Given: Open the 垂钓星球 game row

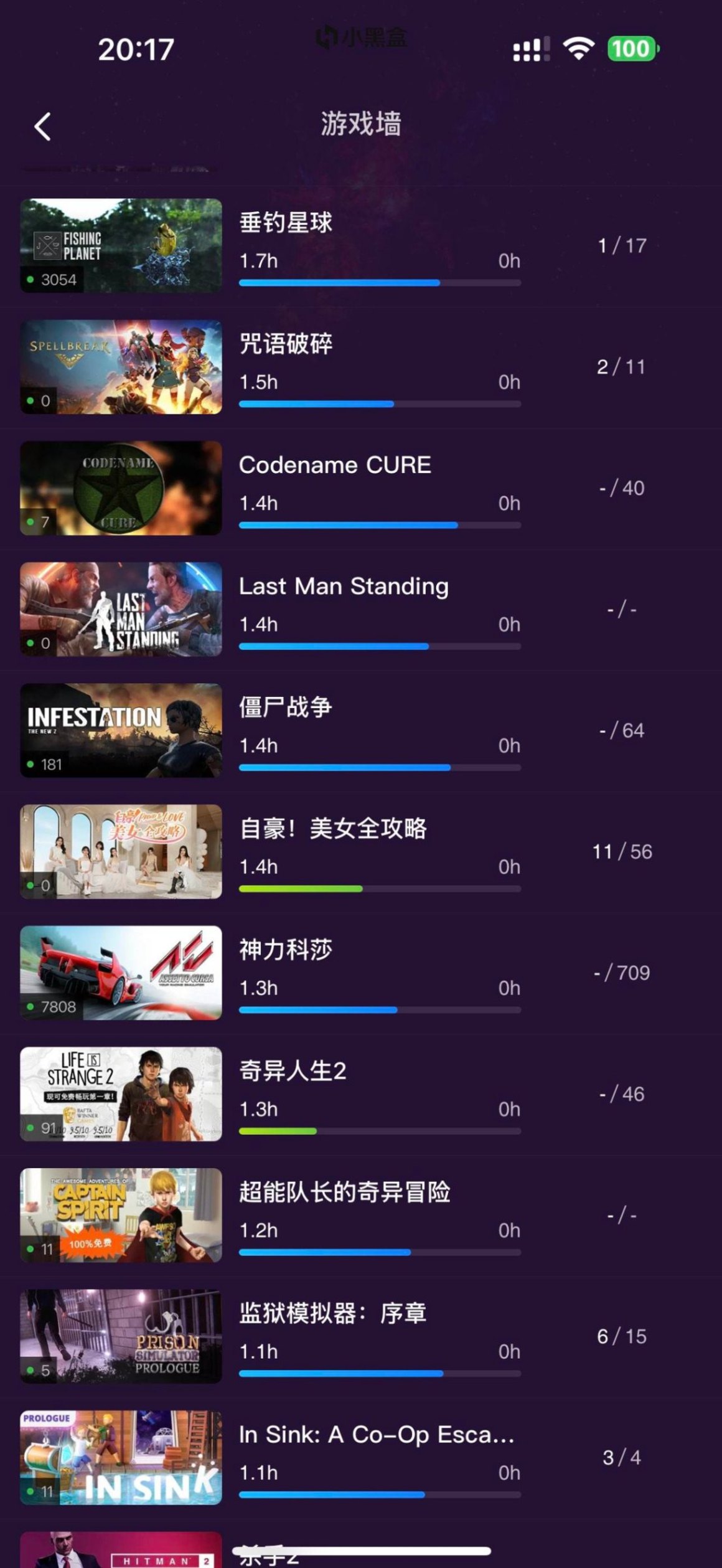Looking at the screenshot, I should coord(361,245).
